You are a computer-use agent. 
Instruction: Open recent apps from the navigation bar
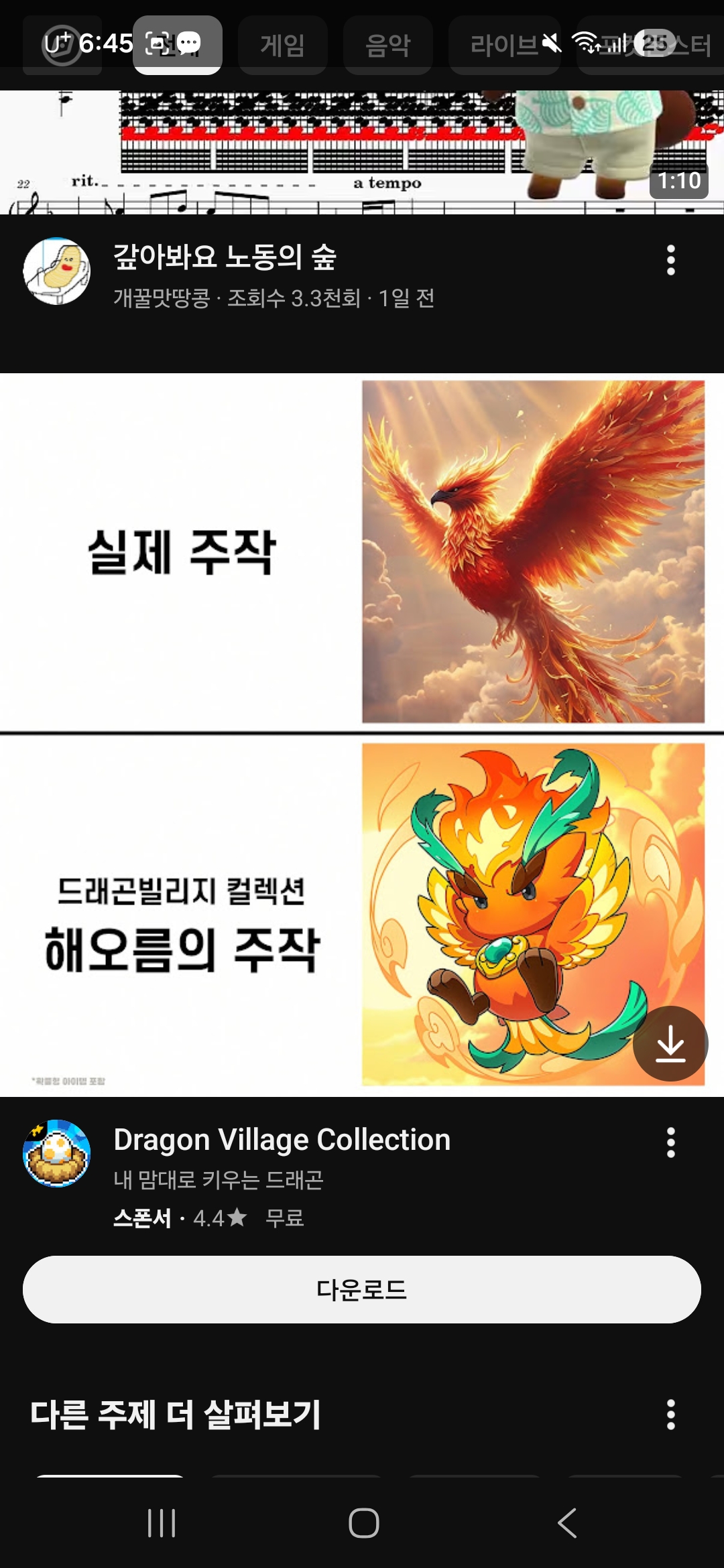[x=162, y=1523]
